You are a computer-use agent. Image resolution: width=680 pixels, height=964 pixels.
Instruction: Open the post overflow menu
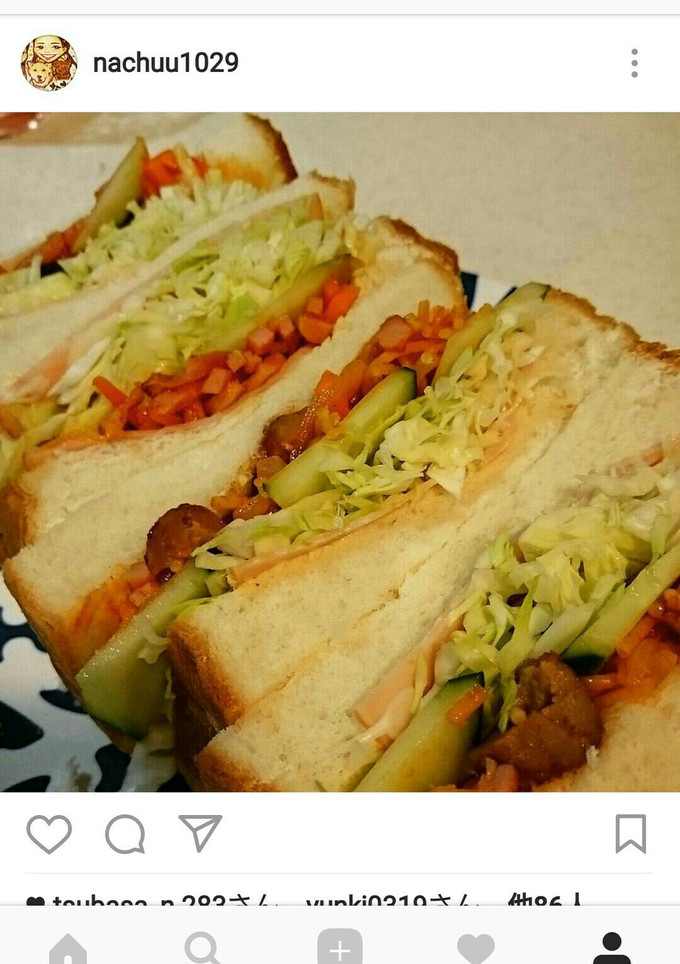633,63
